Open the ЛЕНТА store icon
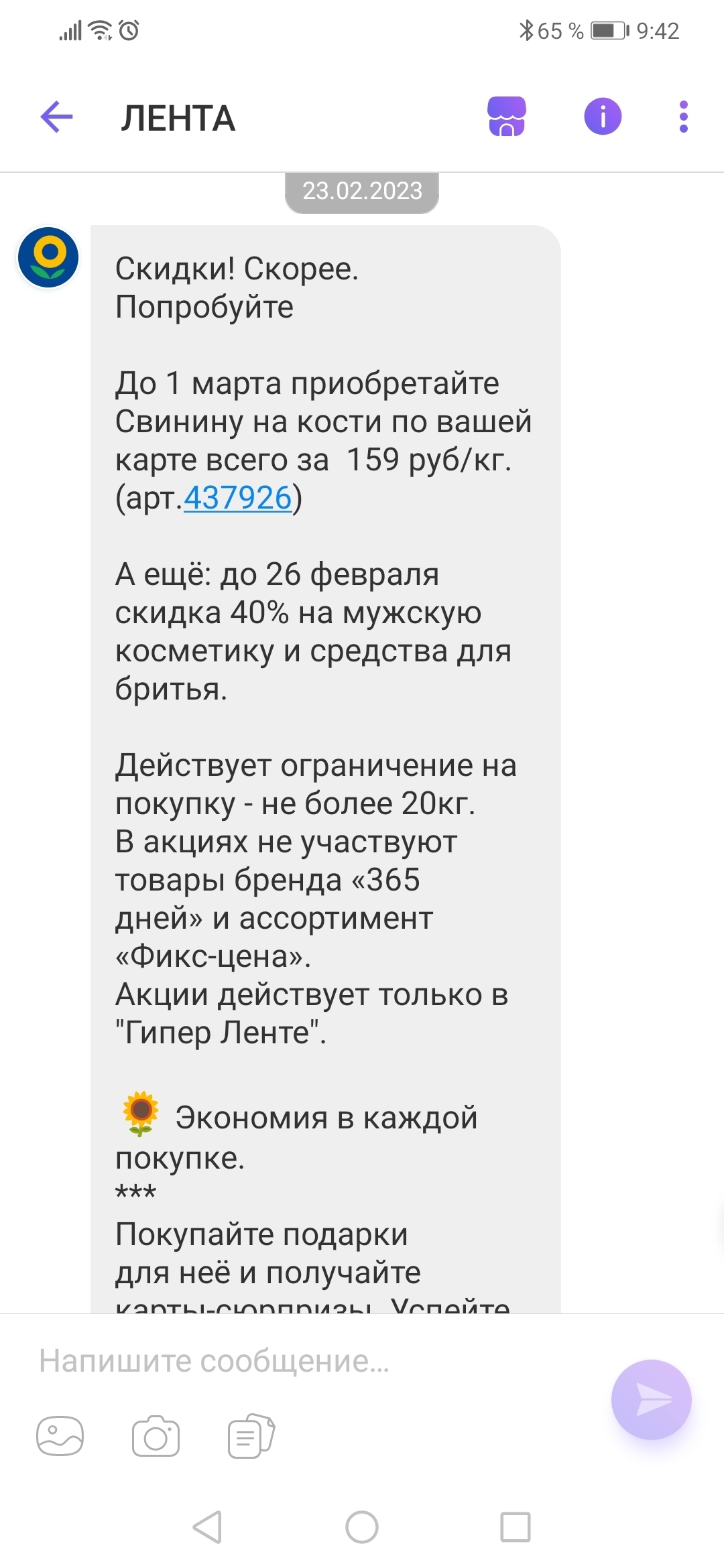Viewport: 724px width, 1568px height. tap(507, 117)
